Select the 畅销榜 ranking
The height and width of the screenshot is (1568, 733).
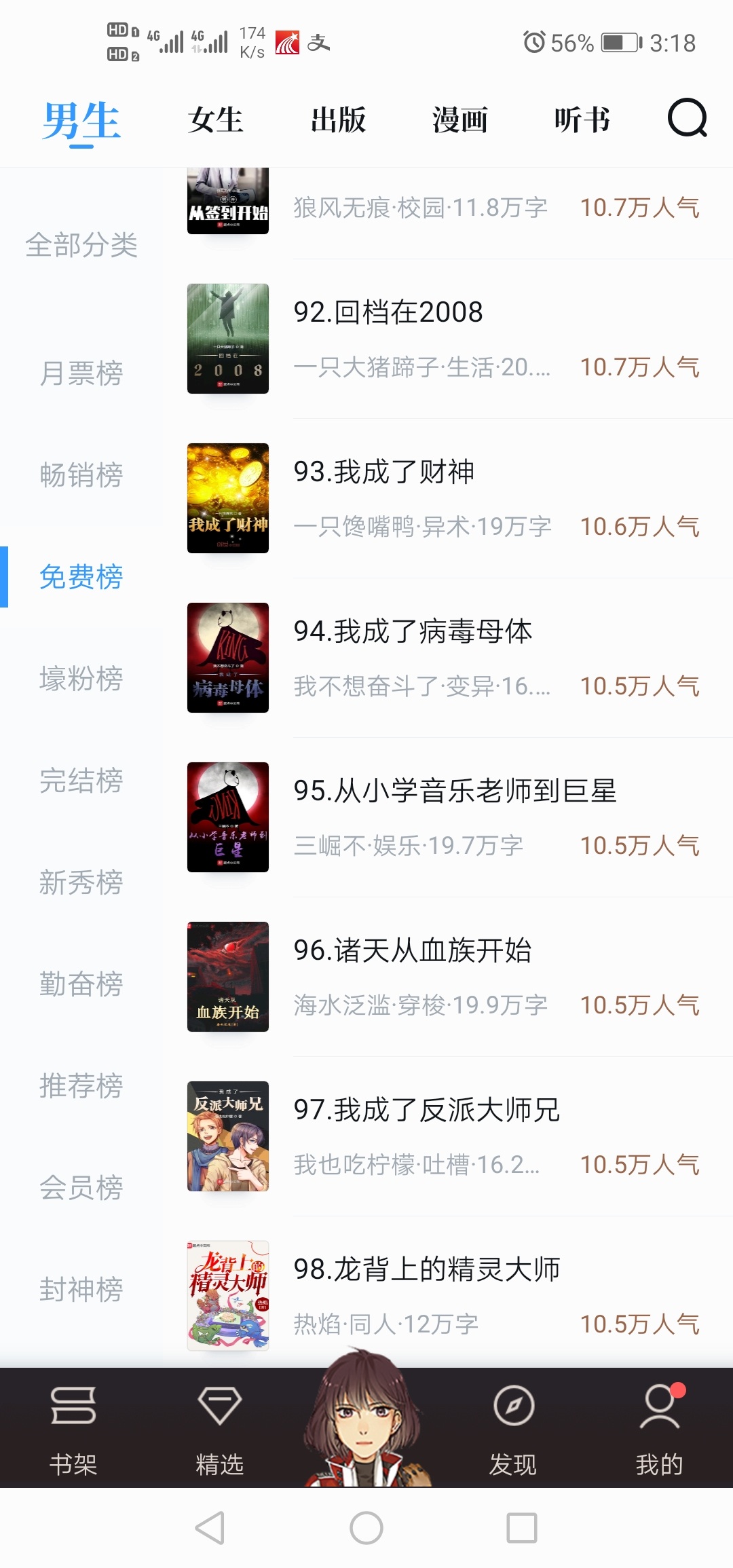pyautogui.click(x=81, y=475)
